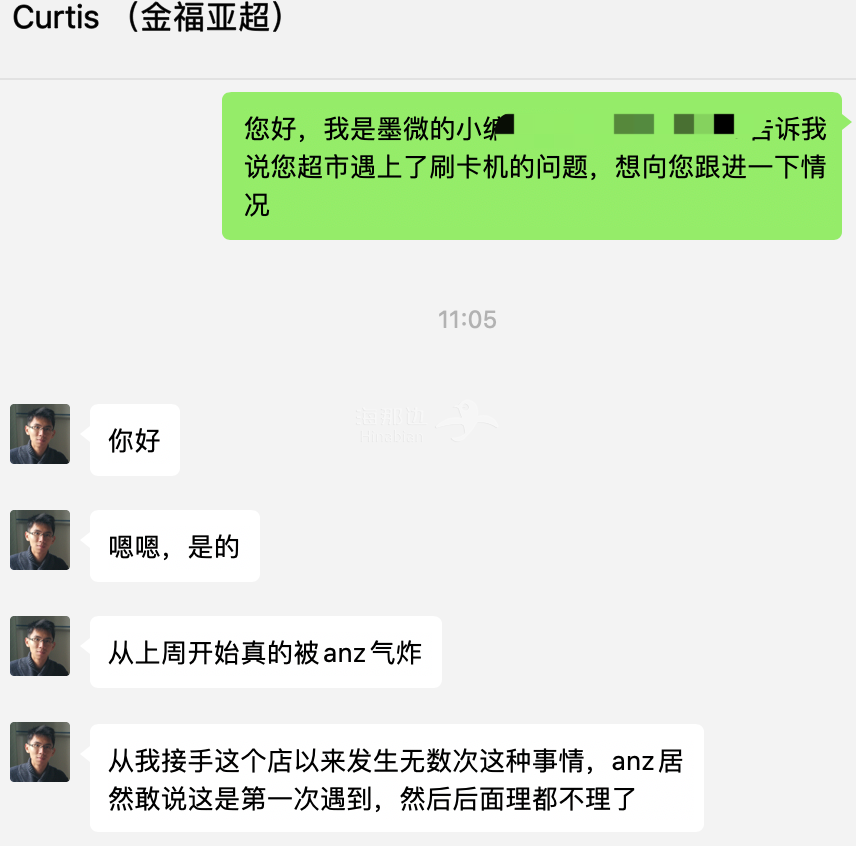
Task: Open avatar beside the 从我接手这个店以来 message
Action: coord(40,752)
